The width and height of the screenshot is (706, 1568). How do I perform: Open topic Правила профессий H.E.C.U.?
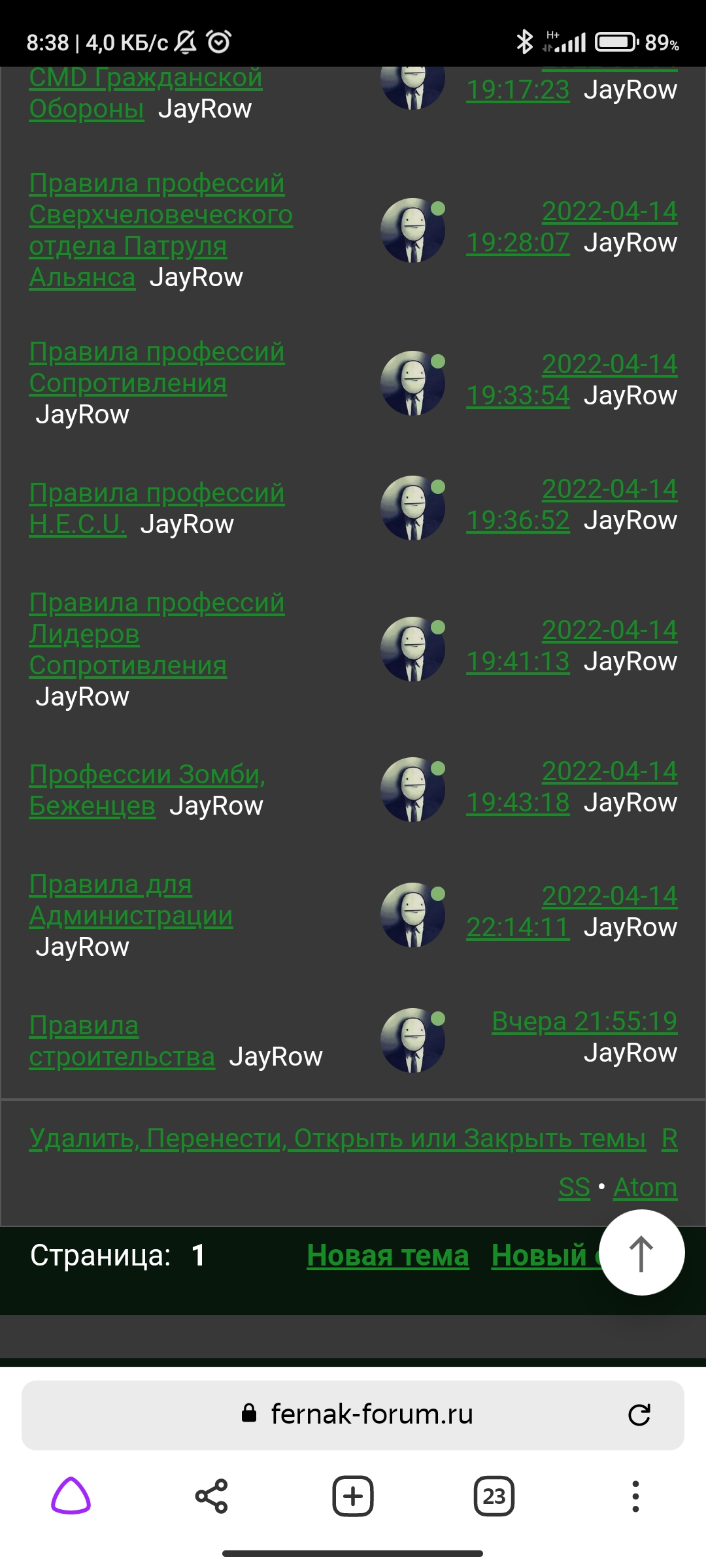coord(157,508)
